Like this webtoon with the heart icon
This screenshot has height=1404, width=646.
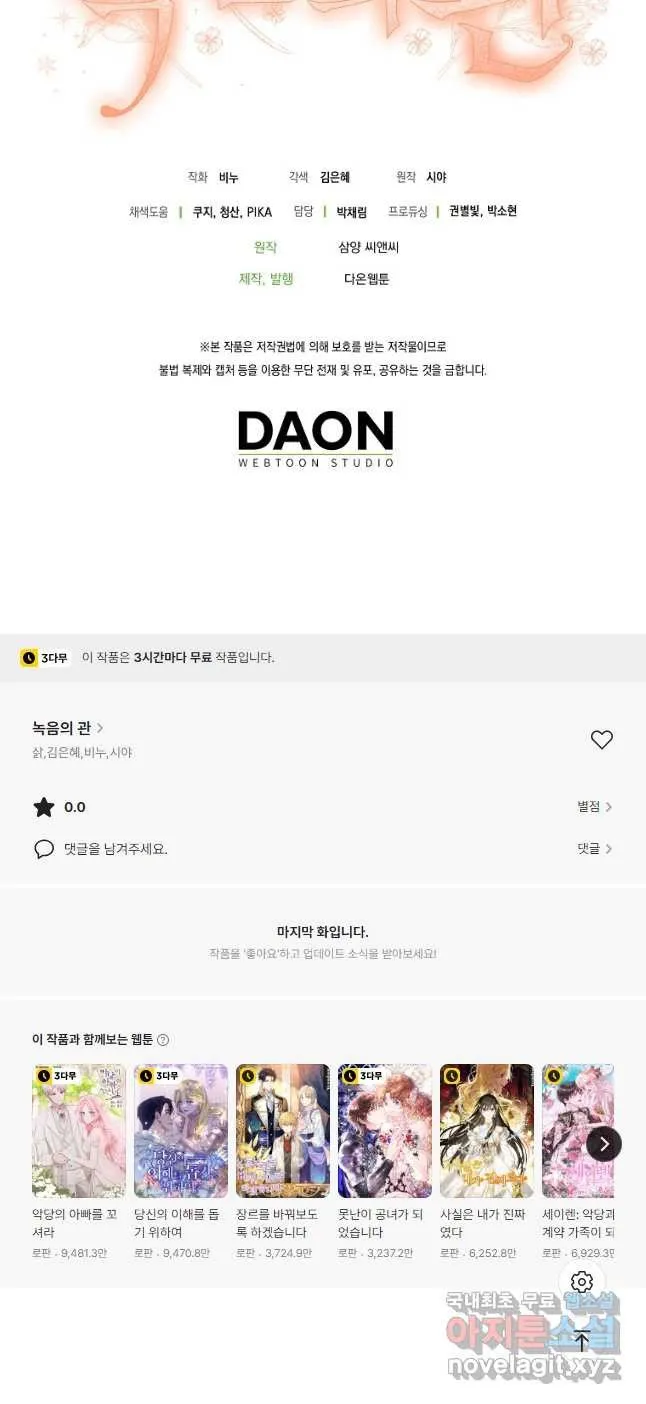(601, 740)
